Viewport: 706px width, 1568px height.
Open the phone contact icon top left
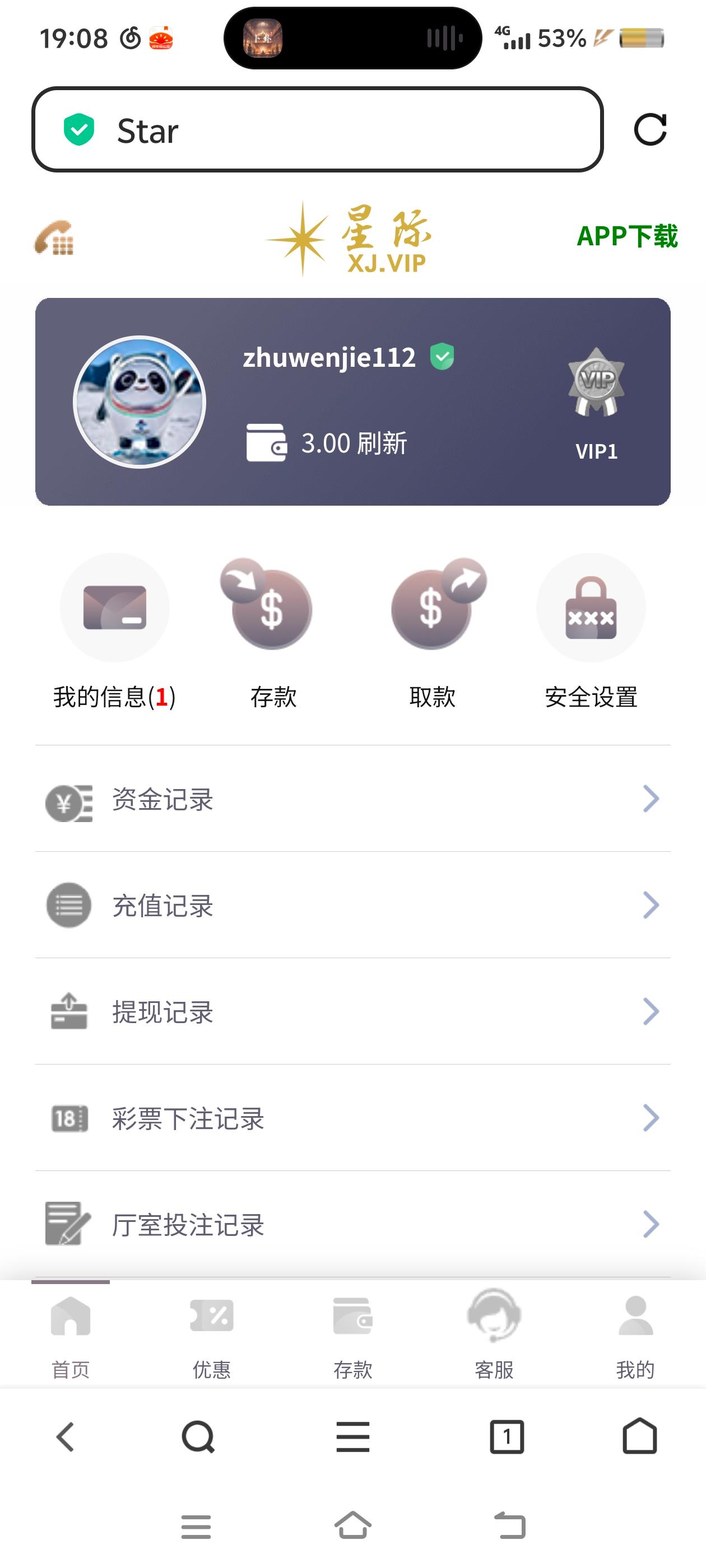tap(56, 239)
